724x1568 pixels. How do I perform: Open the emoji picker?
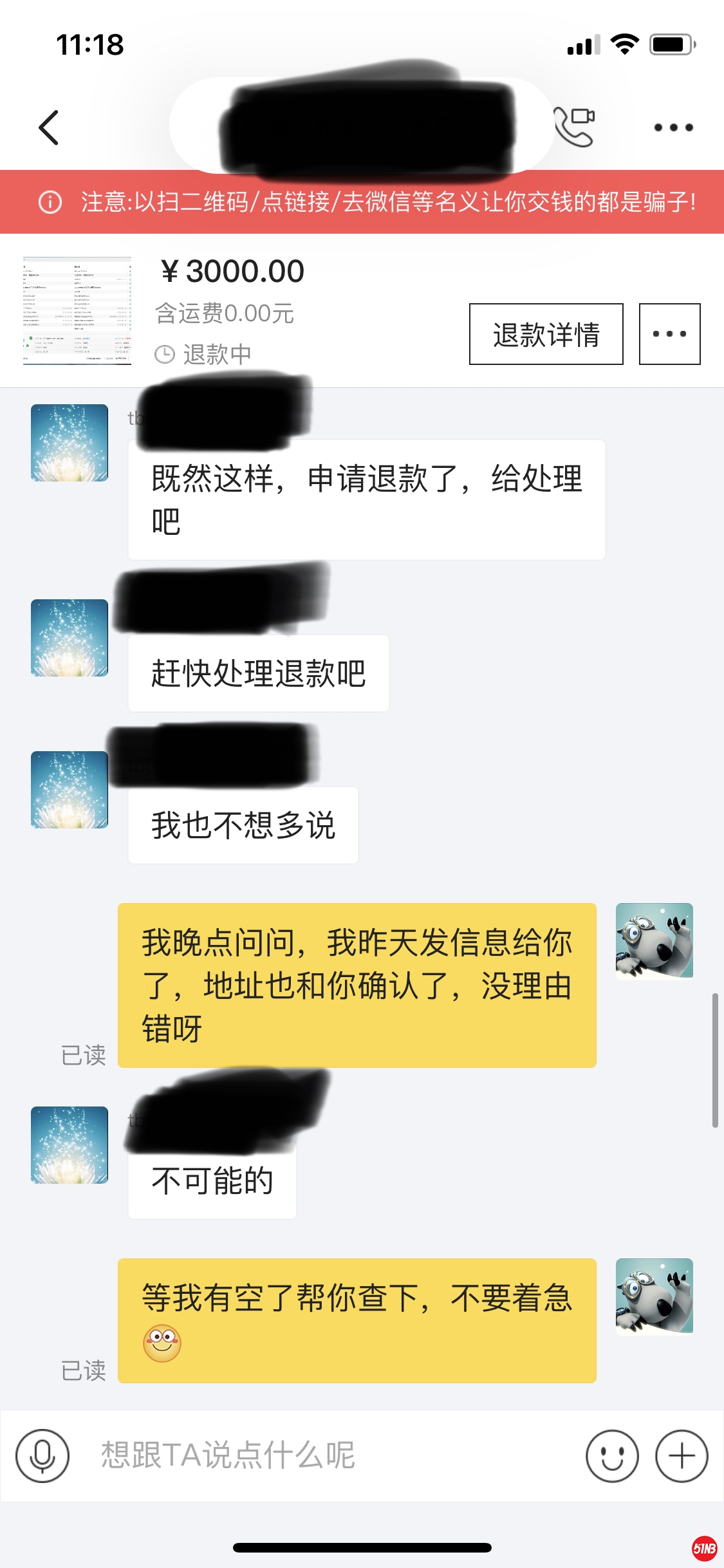(612, 1455)
